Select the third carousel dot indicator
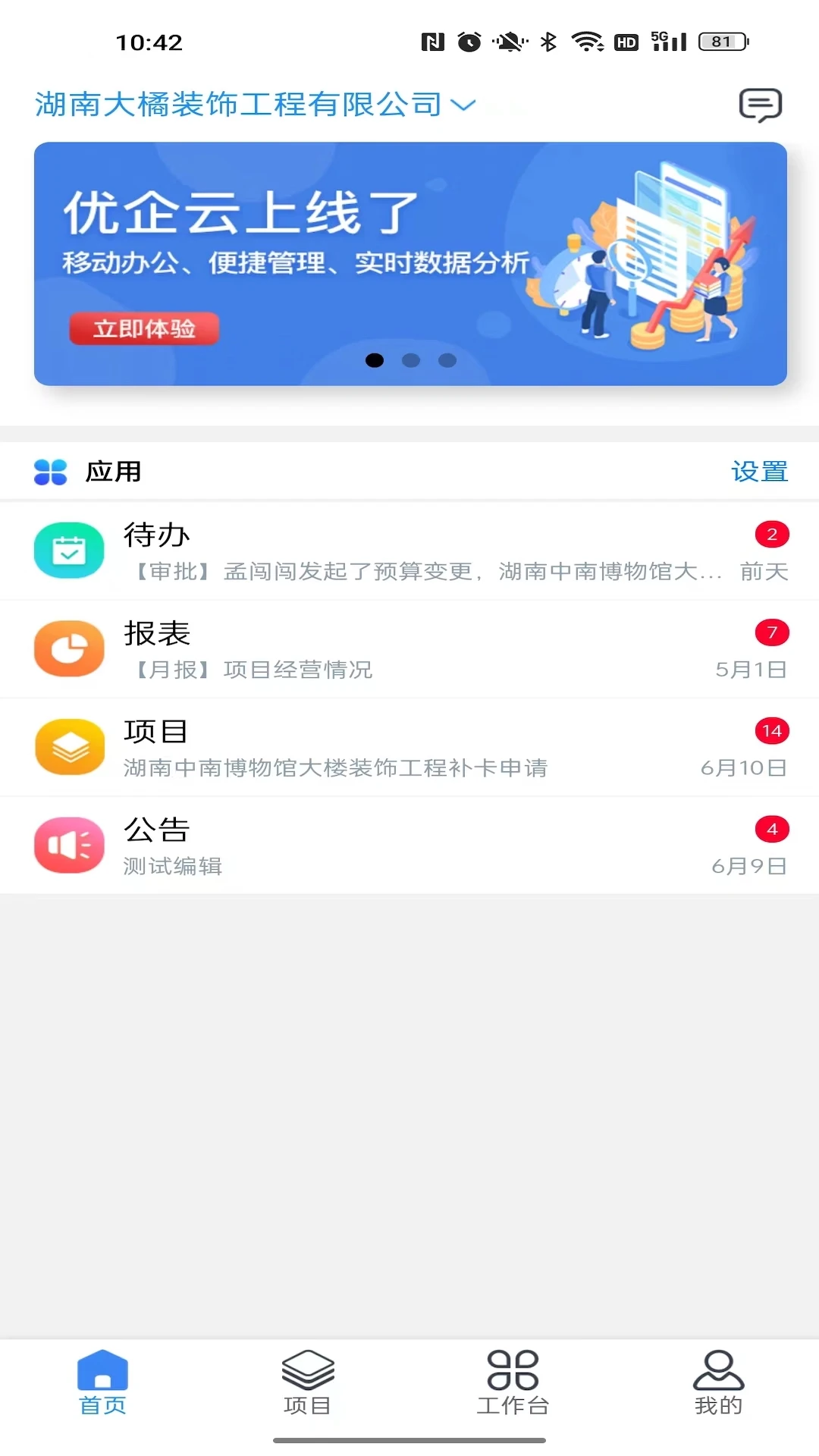819x1456 pixels. point(447,361)
